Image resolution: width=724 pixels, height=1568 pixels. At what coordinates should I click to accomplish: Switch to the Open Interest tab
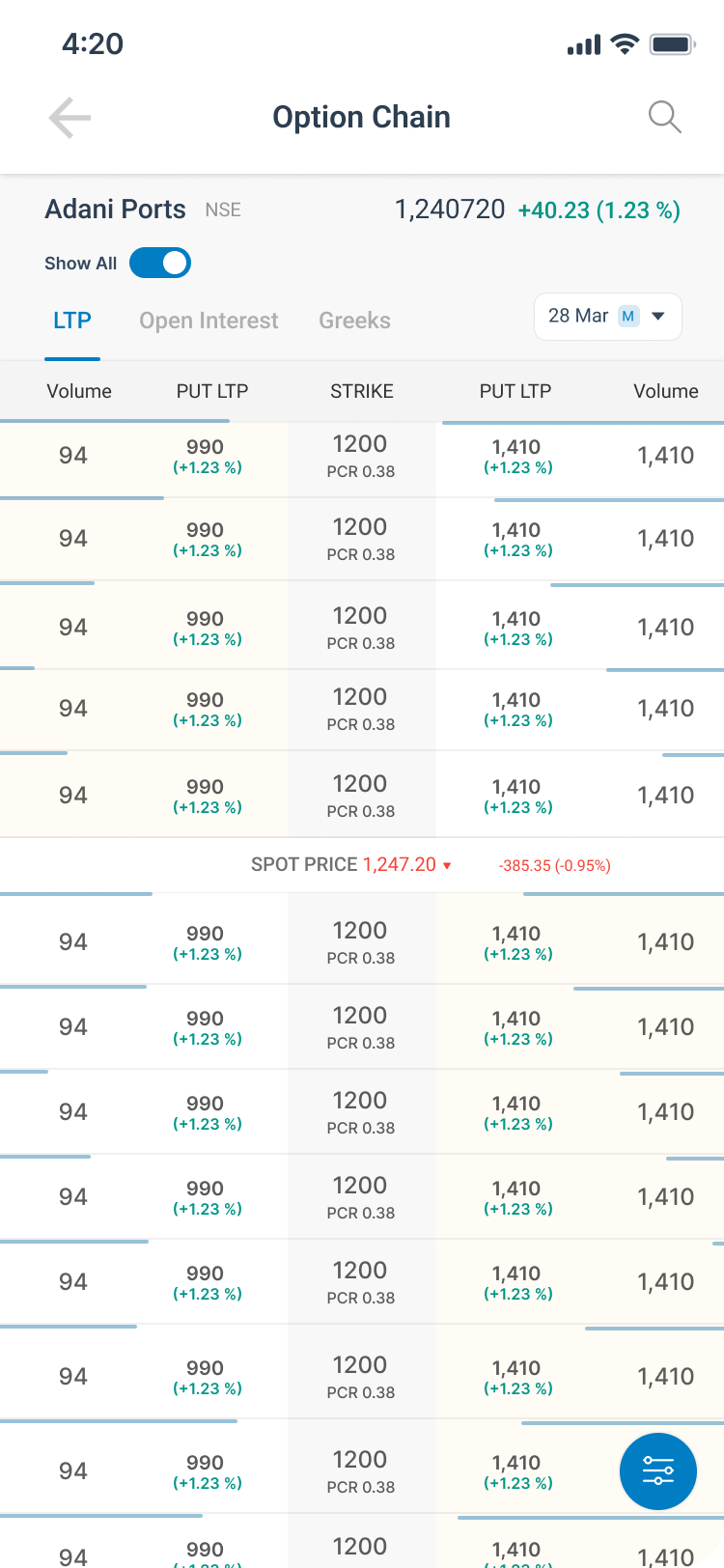tap(209, 321)
